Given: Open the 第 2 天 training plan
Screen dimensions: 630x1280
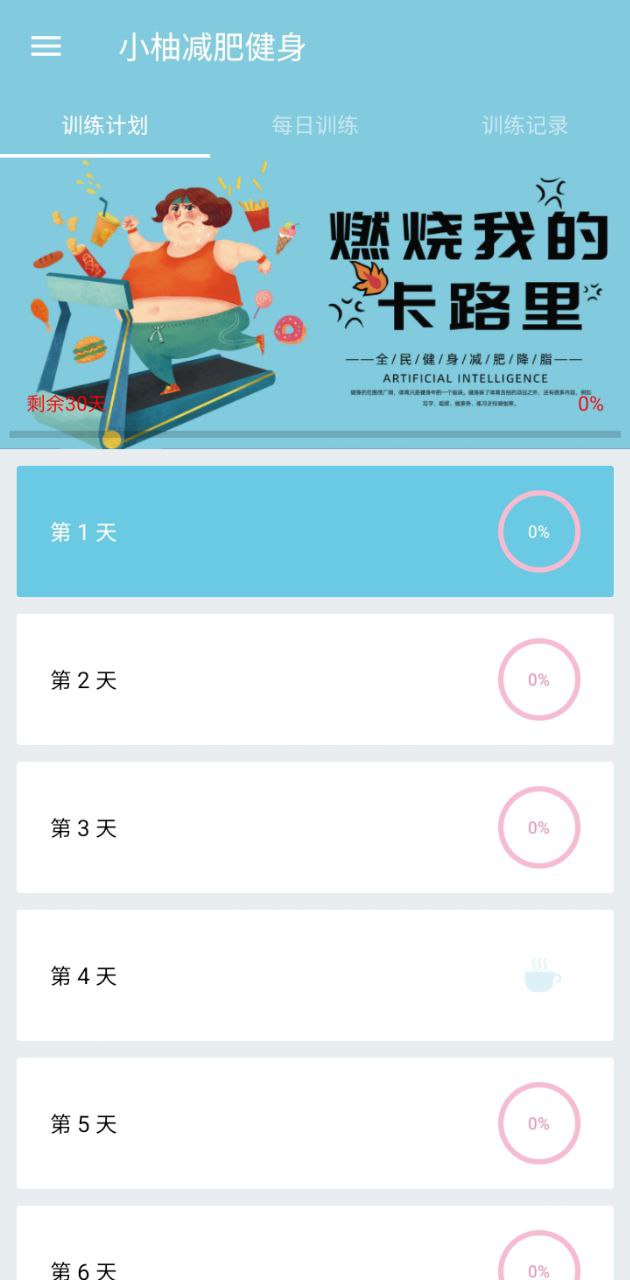Looking at the screenshot, I should tap(315, 679).
